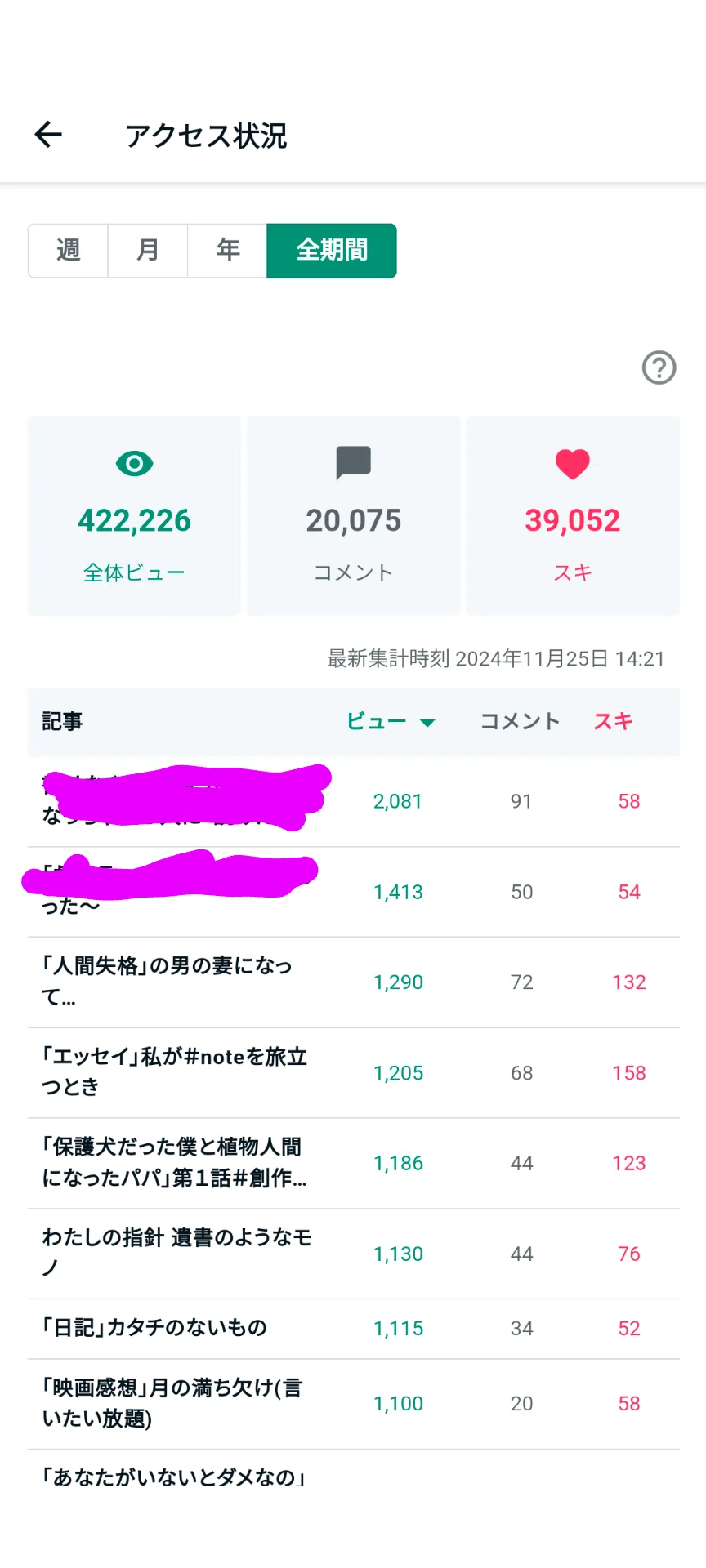Select the 年 period tab
706x1568 pixels.
(227, 251)
